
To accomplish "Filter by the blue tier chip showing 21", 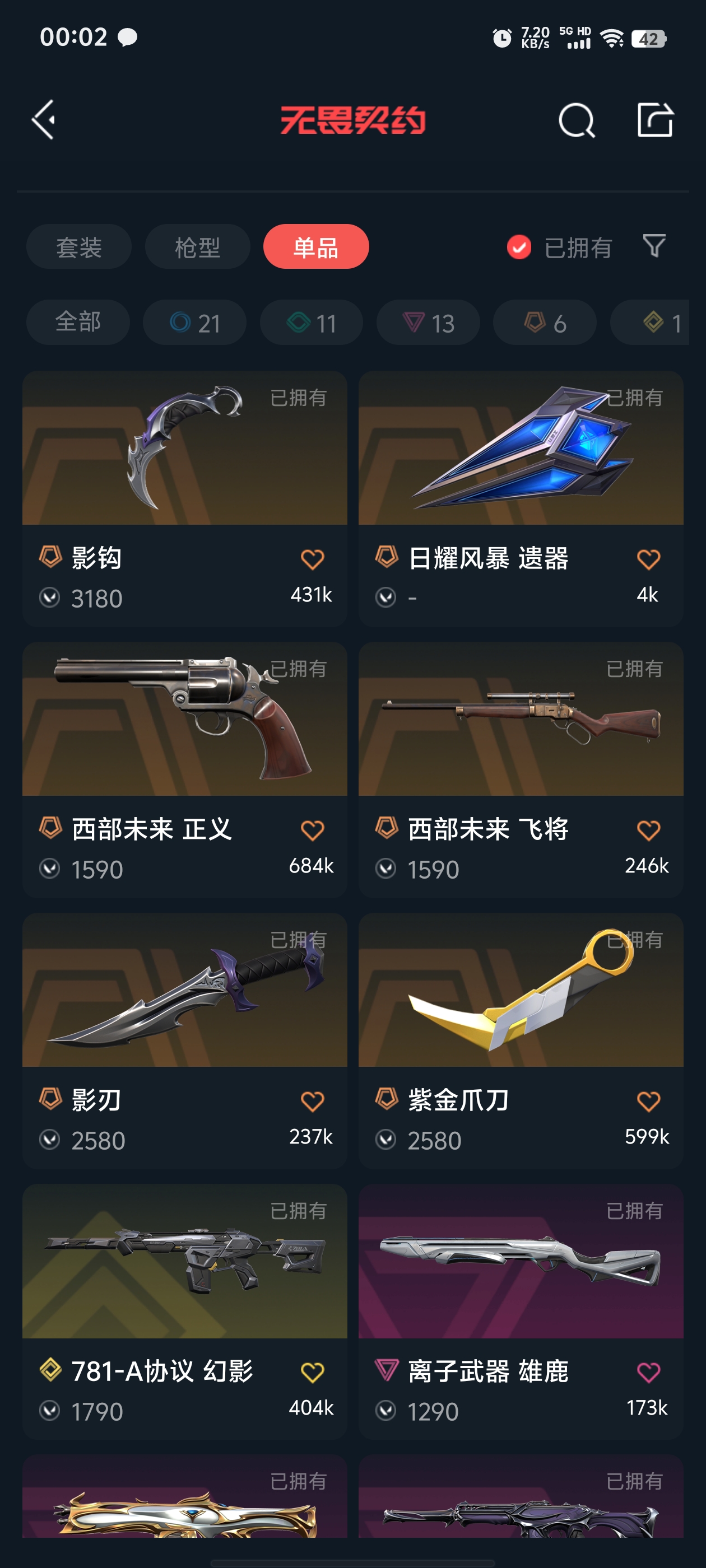I will 194,323.
